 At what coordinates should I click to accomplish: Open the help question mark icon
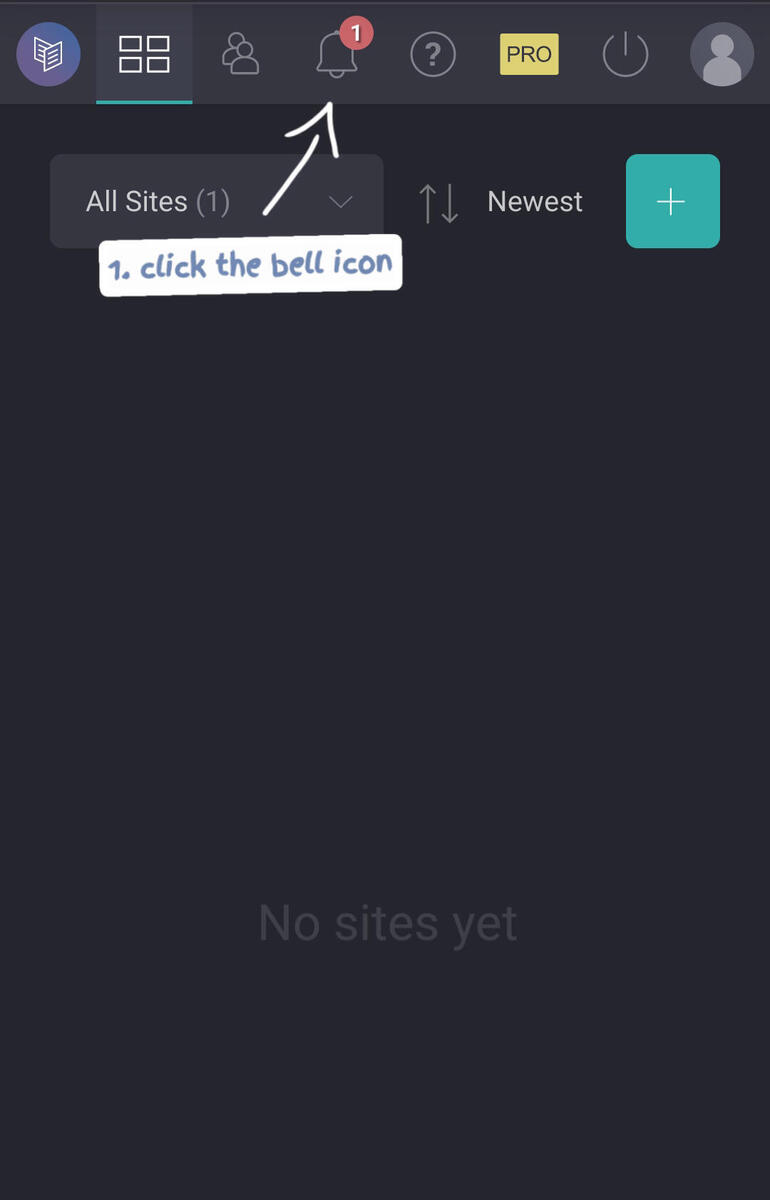click(x=433, y=54)
